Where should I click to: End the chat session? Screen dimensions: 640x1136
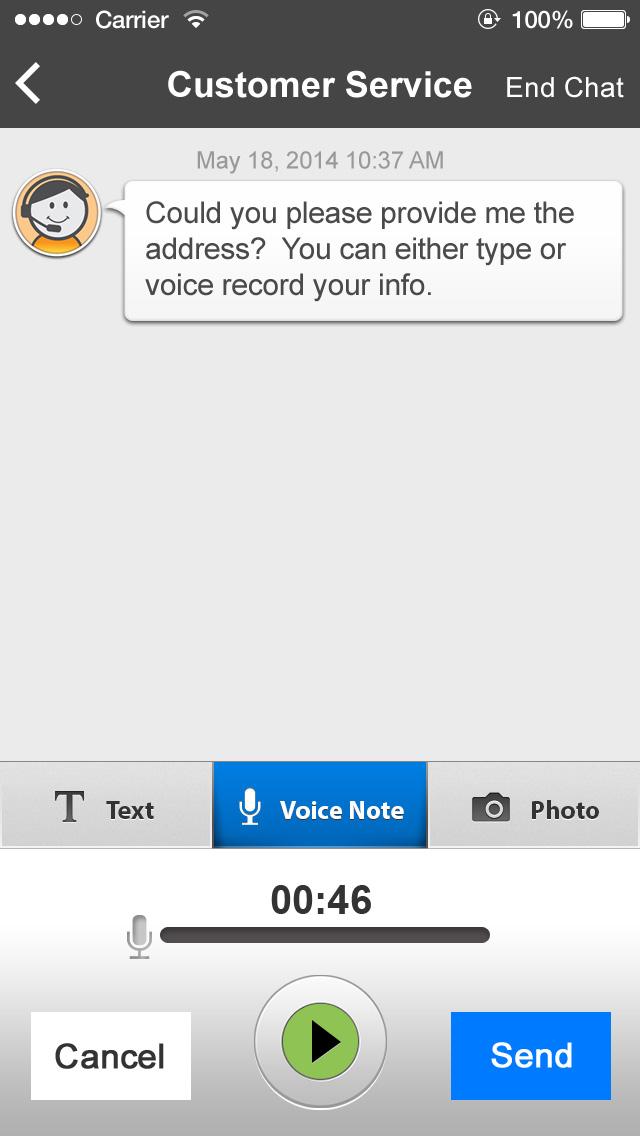click(564, 87)
